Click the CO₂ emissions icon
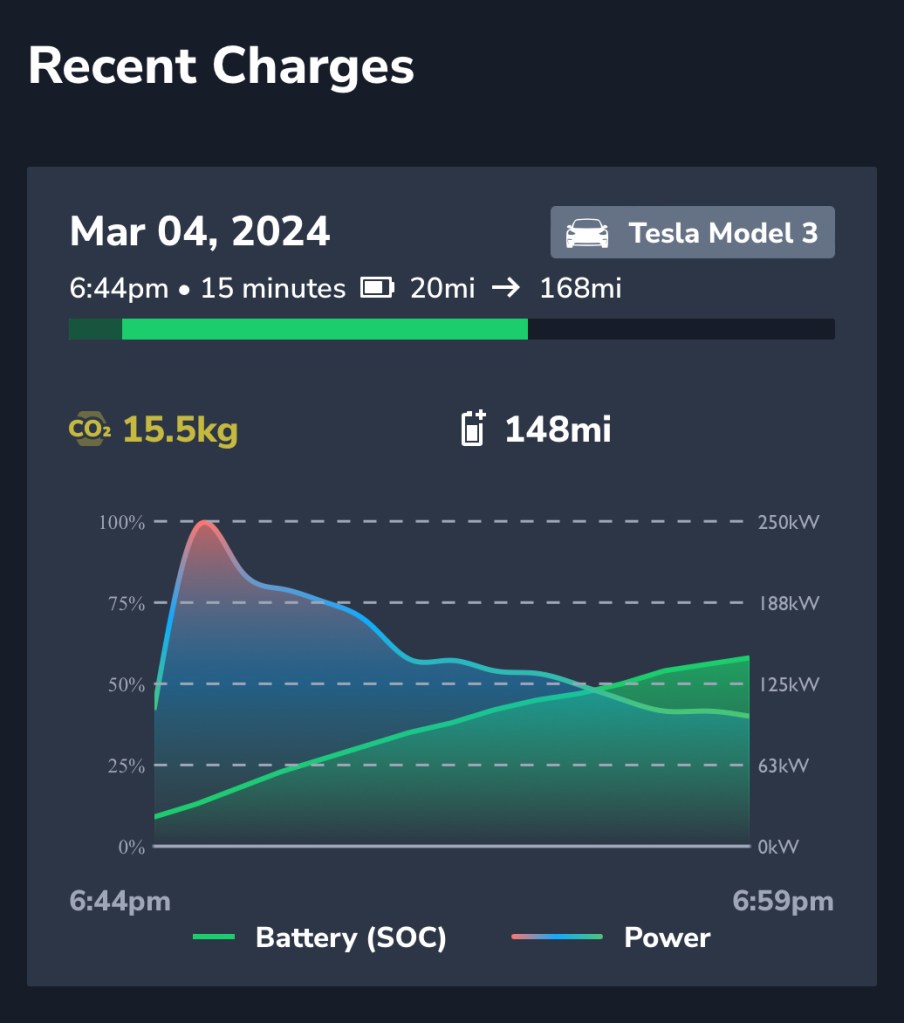 coord(89,429)
